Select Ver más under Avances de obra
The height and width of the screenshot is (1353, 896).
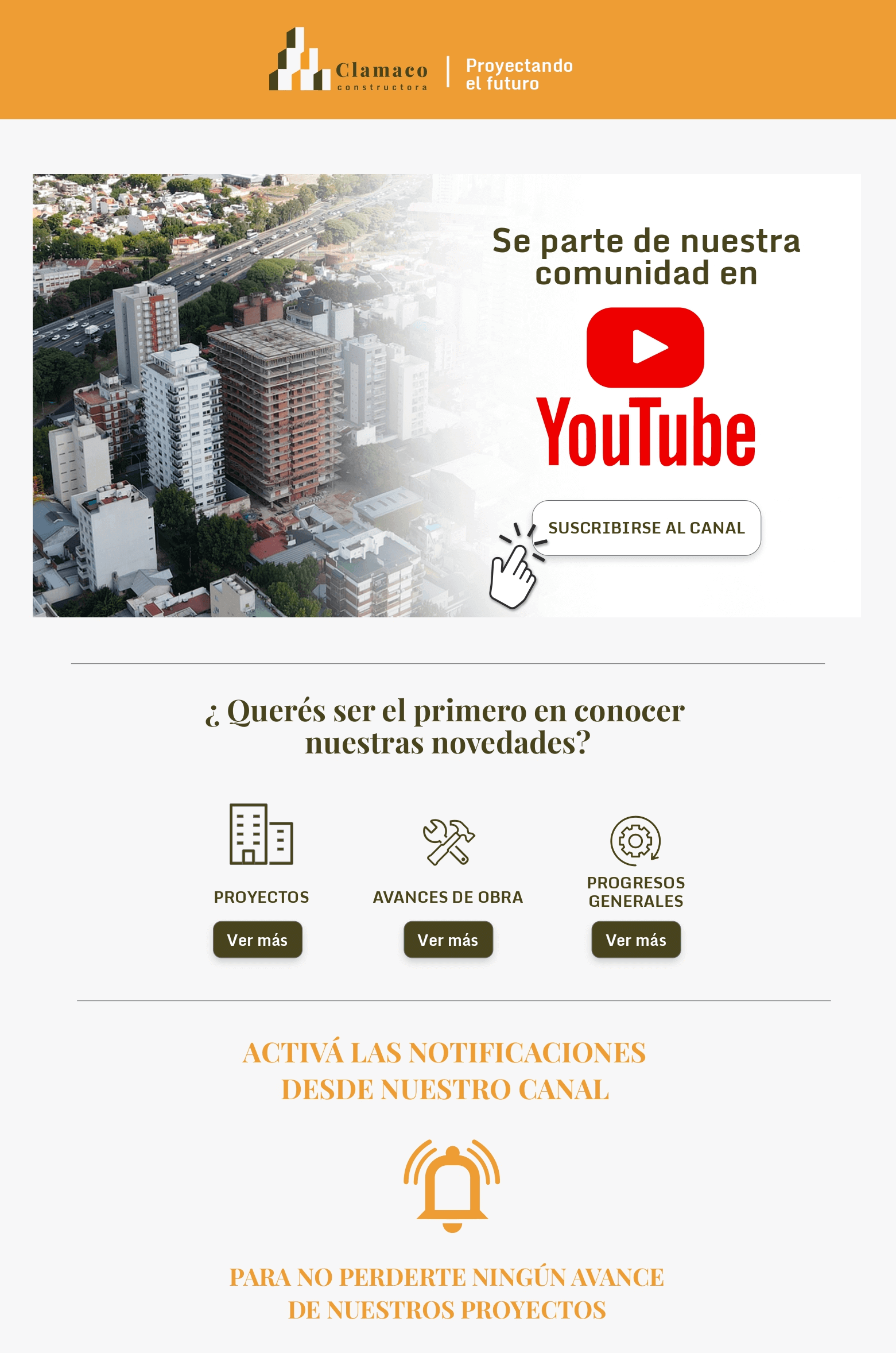point(448,940)
